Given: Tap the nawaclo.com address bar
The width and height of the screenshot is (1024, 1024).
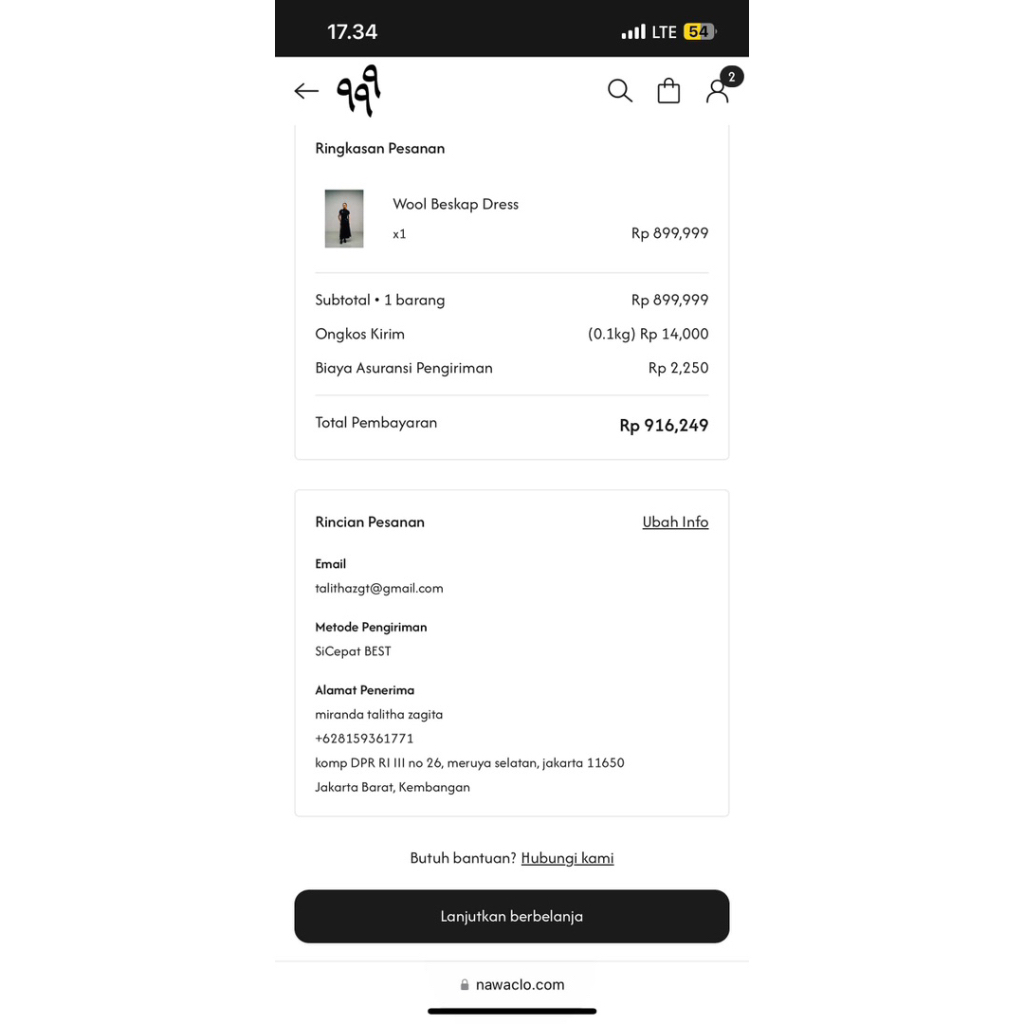Looking at the screenshot, I should click(x=512, y=984).
